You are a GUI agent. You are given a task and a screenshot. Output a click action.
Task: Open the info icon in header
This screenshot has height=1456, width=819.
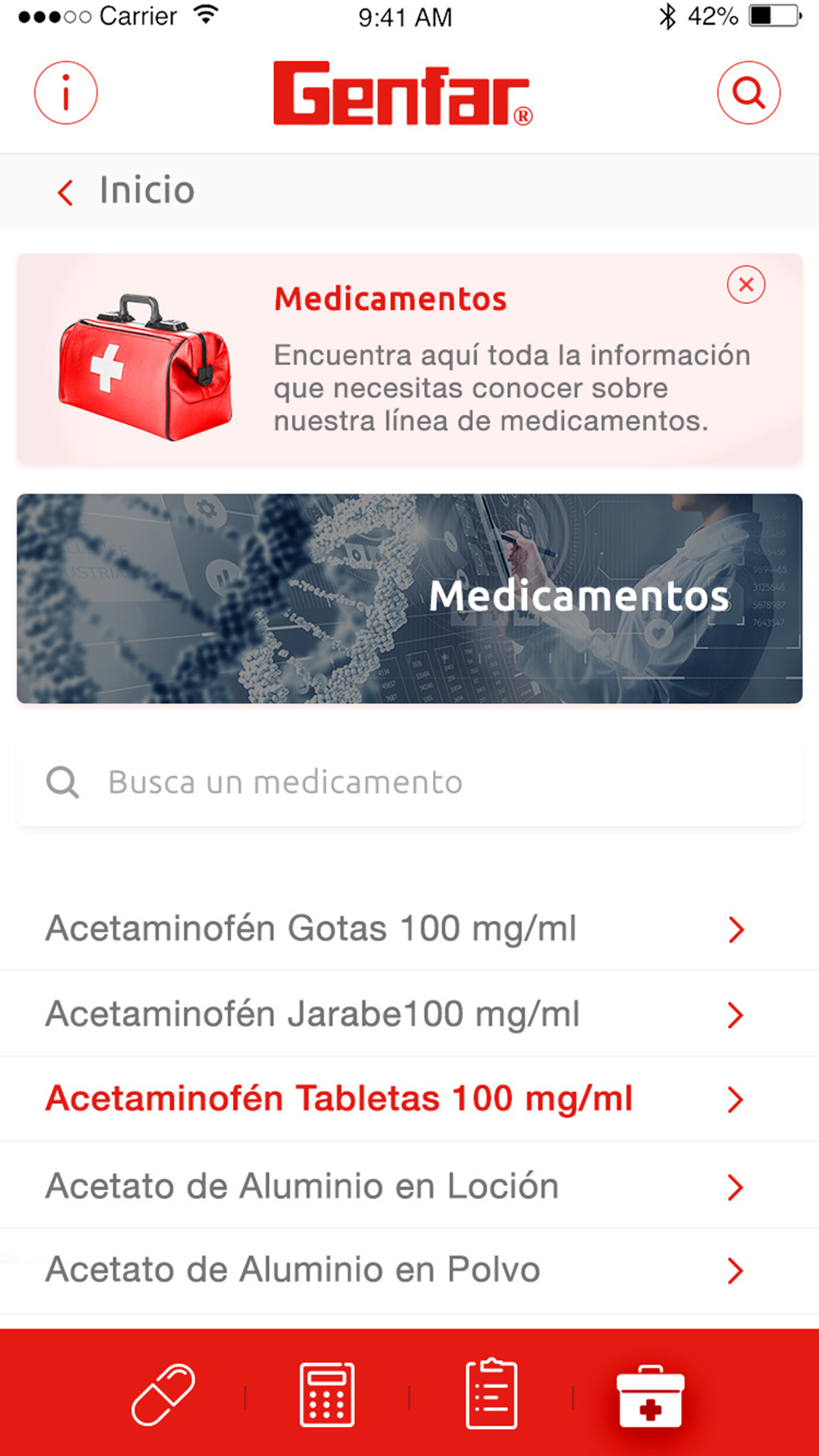click(66, 93)
